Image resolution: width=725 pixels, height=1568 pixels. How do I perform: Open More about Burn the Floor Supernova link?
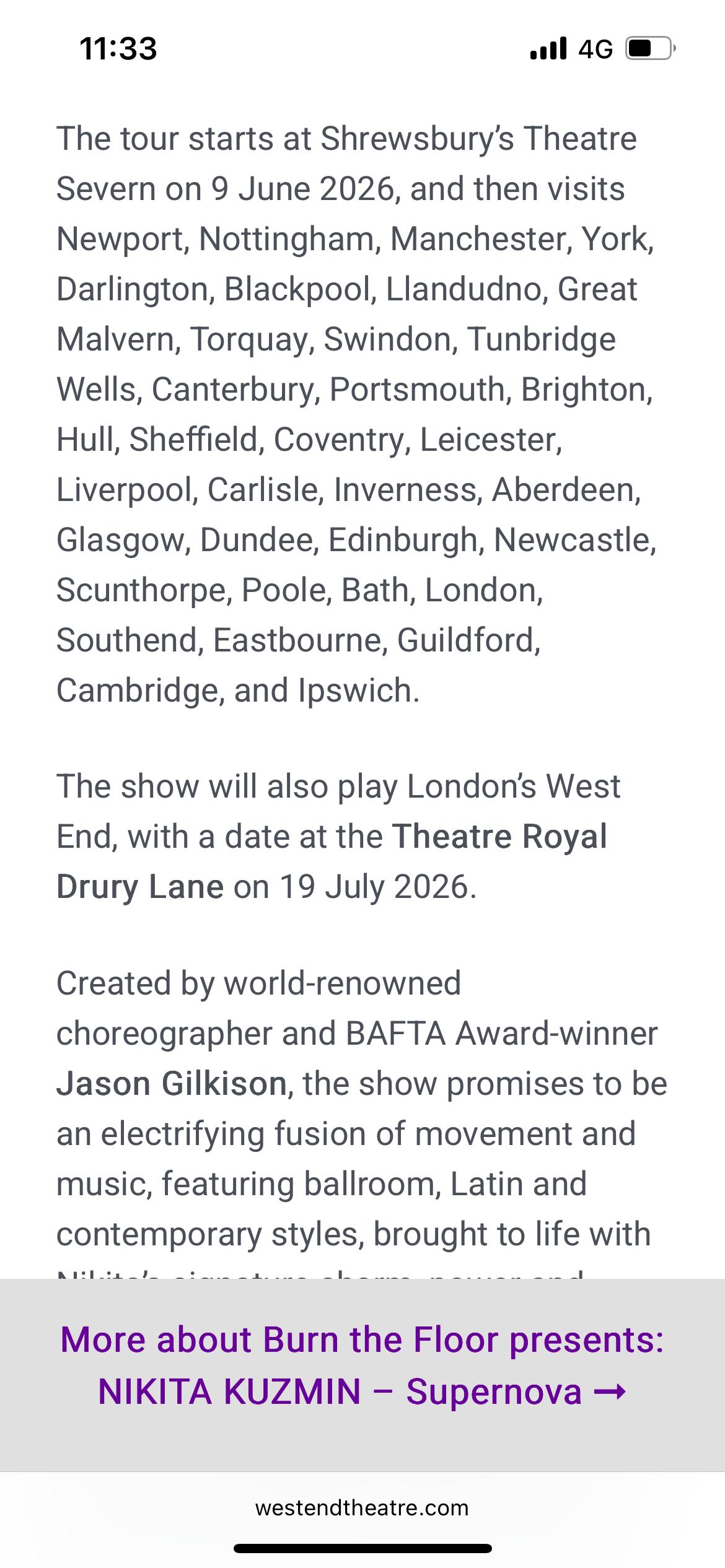tap(362, 1365)
